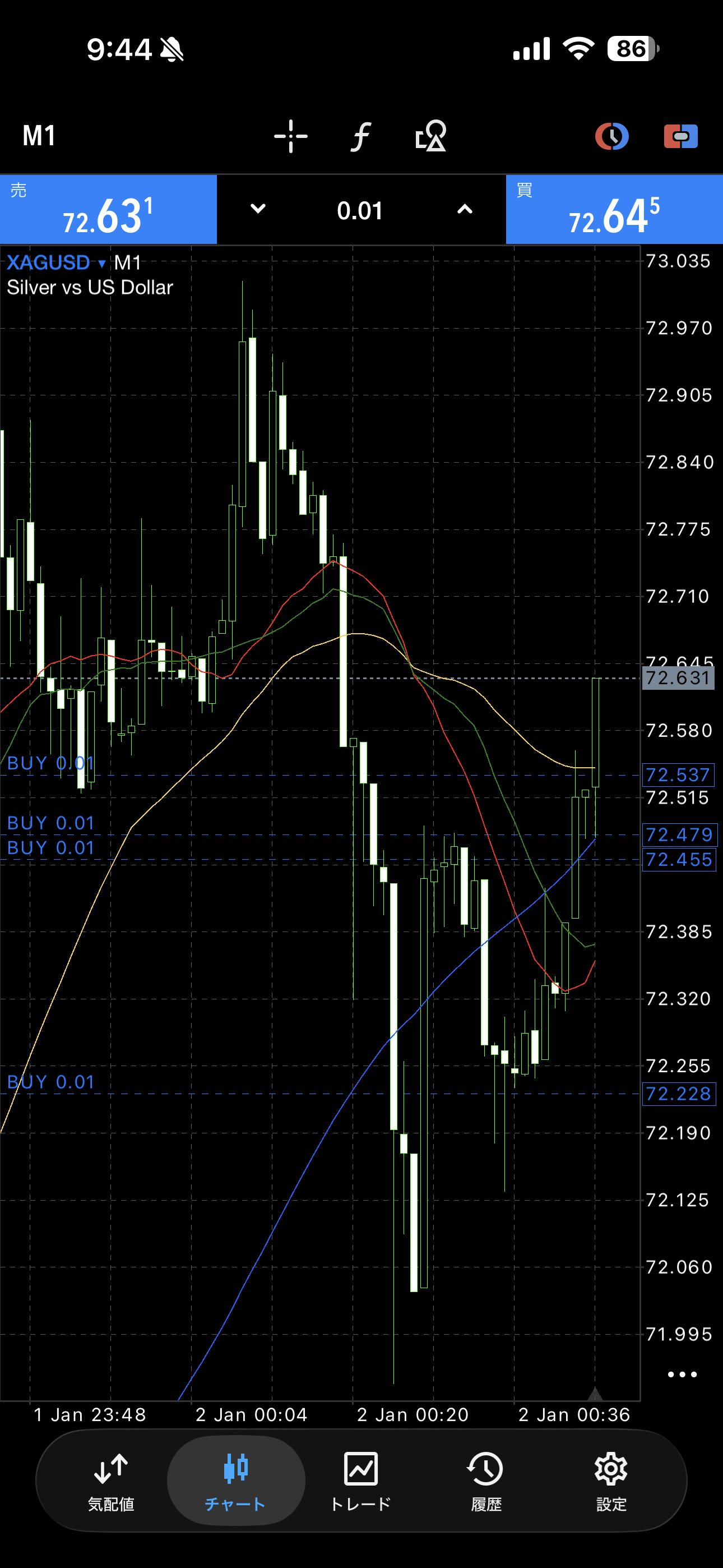This screenshot has height=1568, width=723.
Task: Select the チャート chart tab
Action: point(235,1481)
